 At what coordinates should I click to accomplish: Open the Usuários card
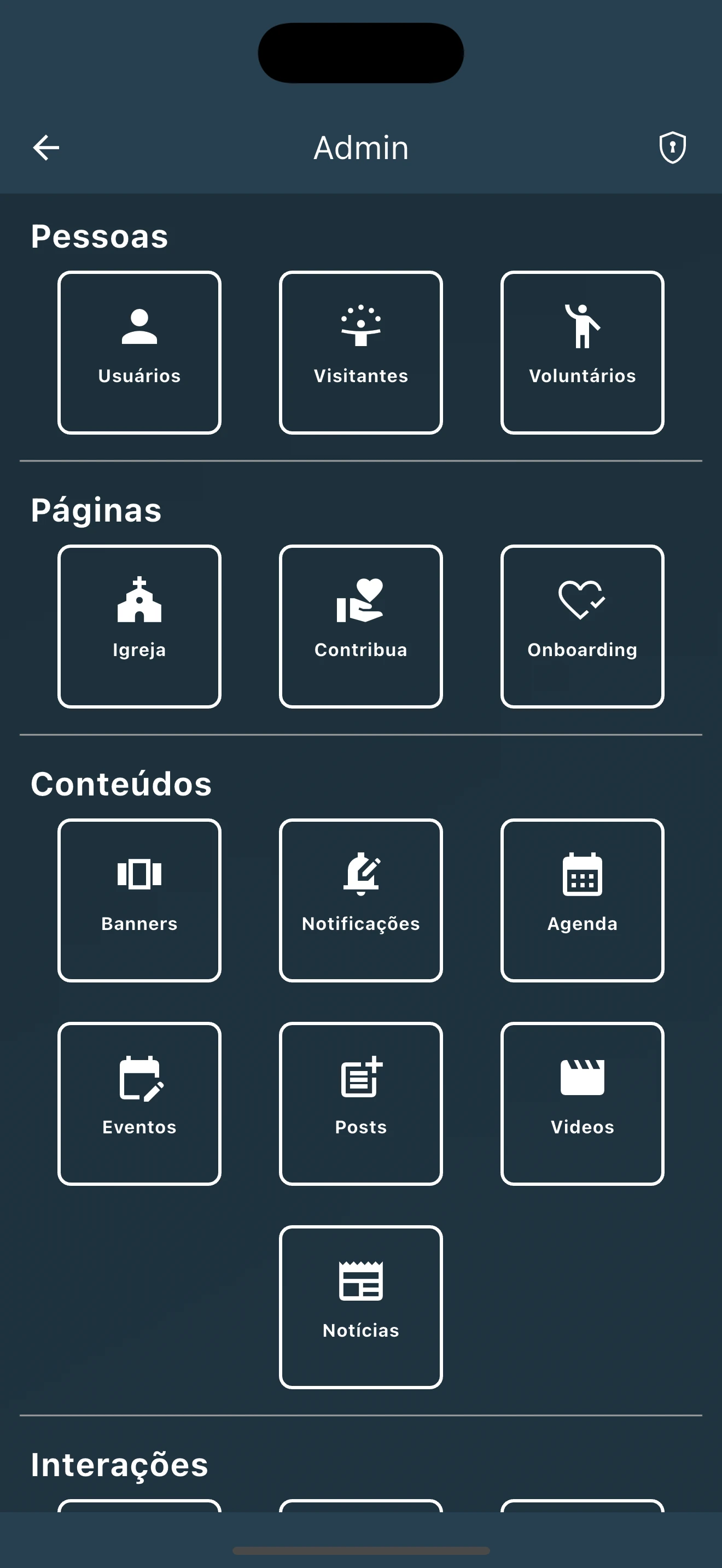tap(139, 353)
